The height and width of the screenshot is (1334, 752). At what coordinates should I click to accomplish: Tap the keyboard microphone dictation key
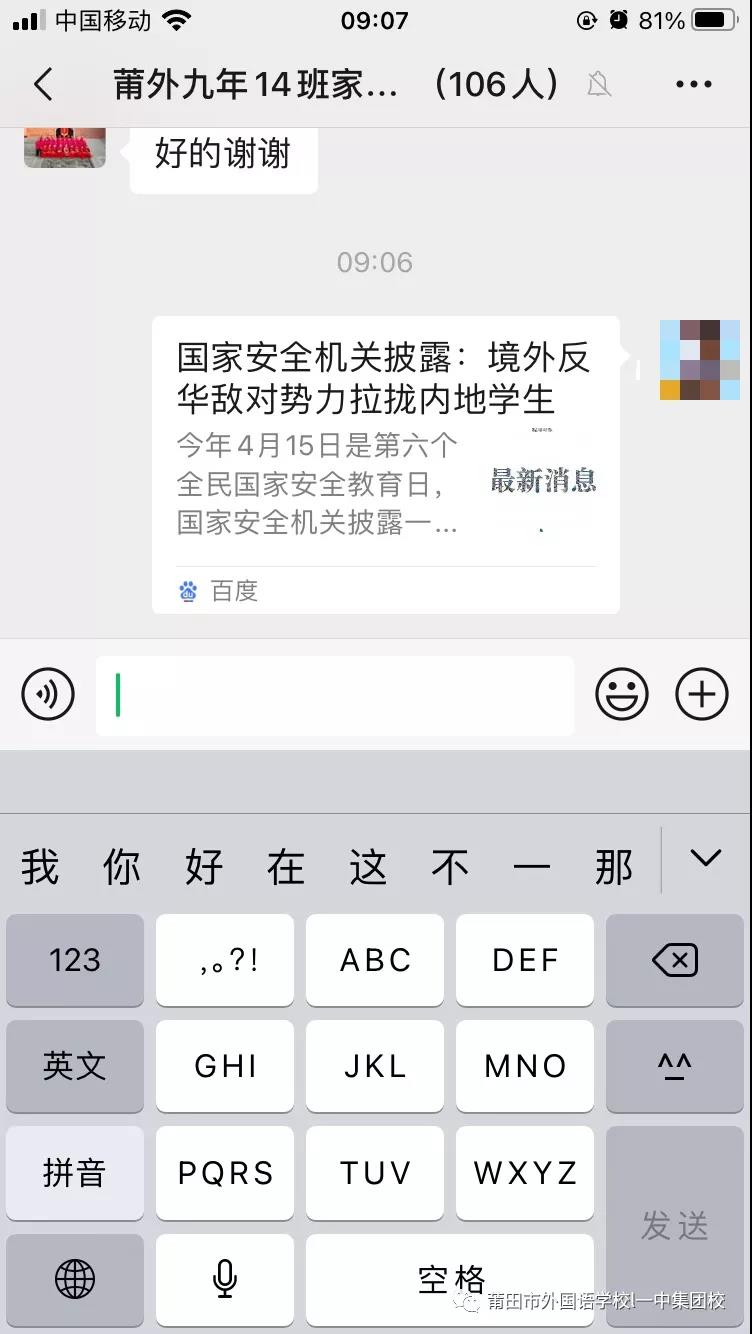225,1277
